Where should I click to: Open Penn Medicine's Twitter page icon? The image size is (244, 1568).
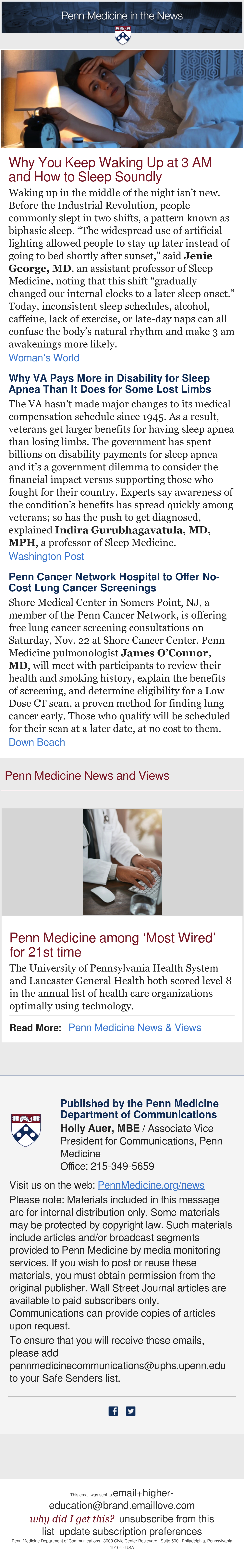coord(130,1411)
